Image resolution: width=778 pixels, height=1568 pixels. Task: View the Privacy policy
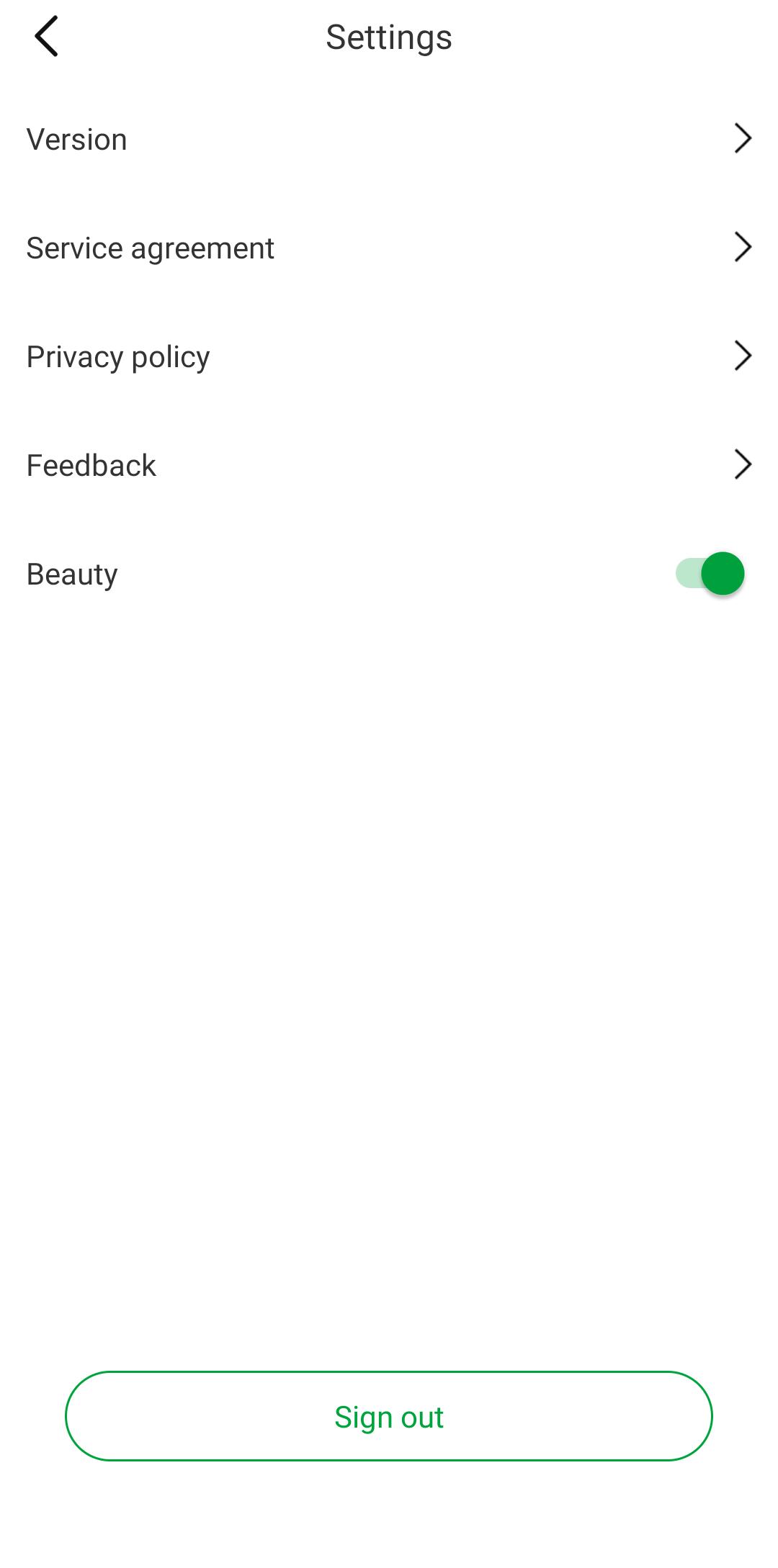tap(389, 356)
